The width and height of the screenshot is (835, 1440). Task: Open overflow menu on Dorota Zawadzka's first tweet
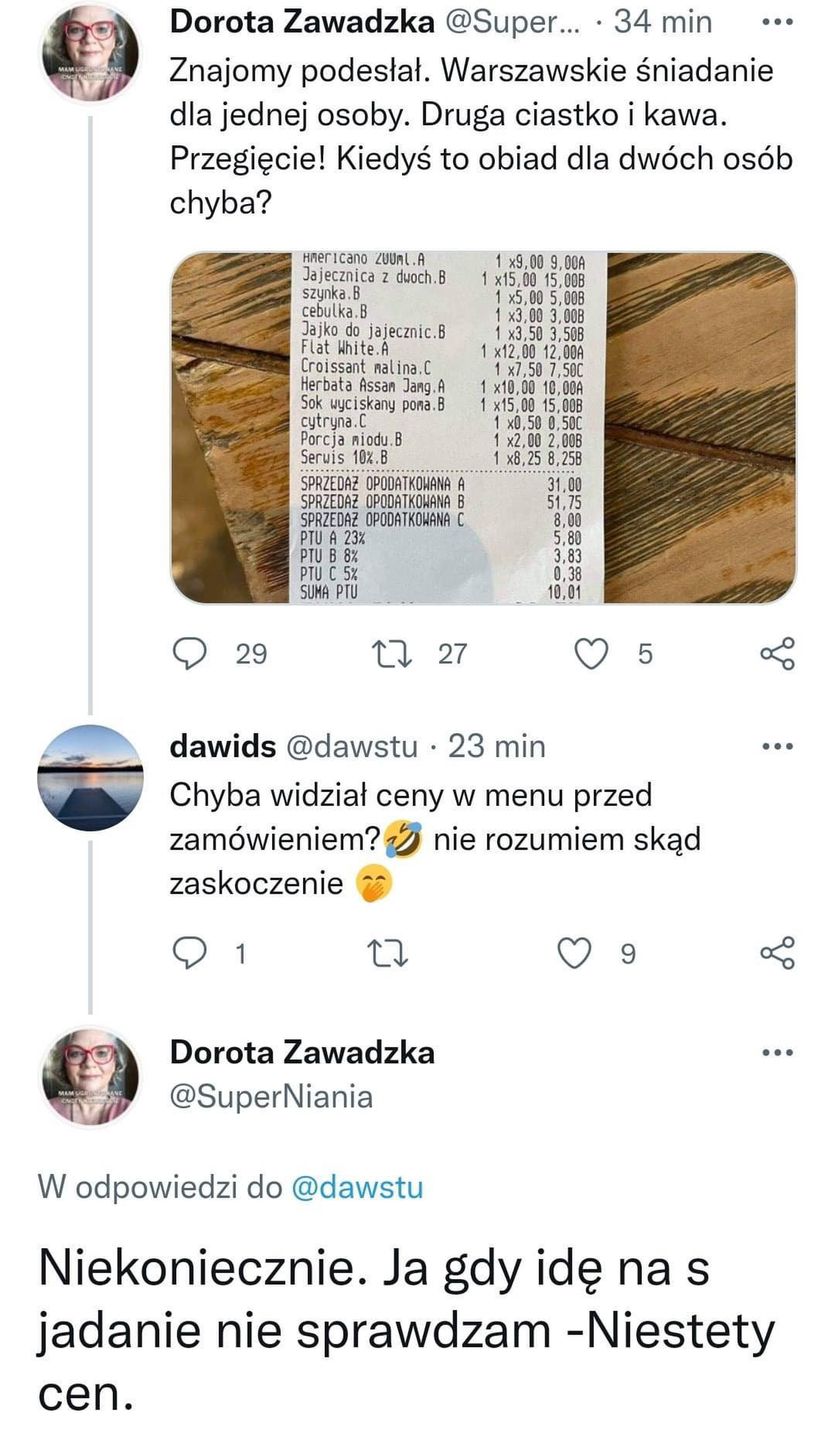[777, 21]
